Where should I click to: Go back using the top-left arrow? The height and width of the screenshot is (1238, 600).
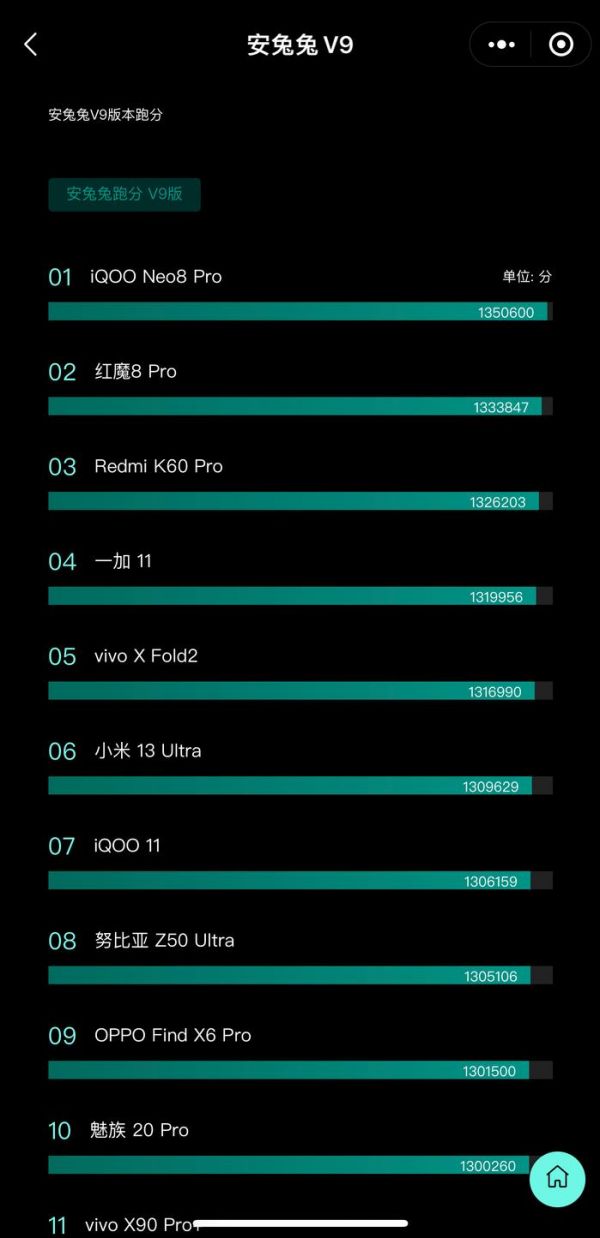coord(31,44)
